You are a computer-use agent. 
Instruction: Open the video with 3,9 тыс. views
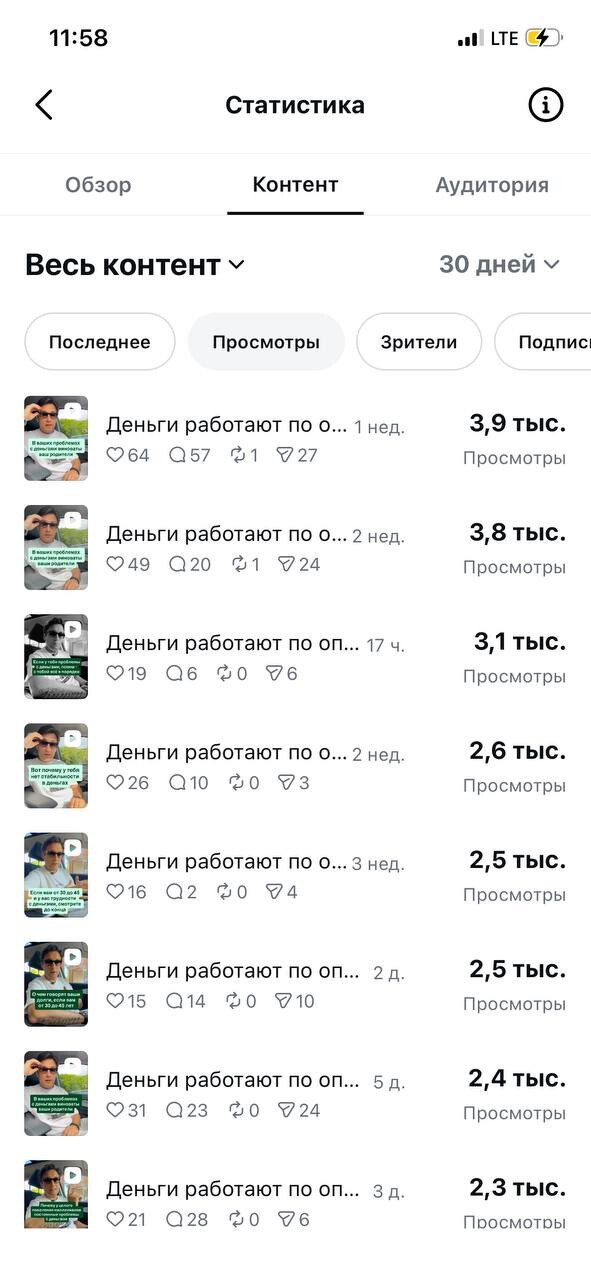click(295, 439)
